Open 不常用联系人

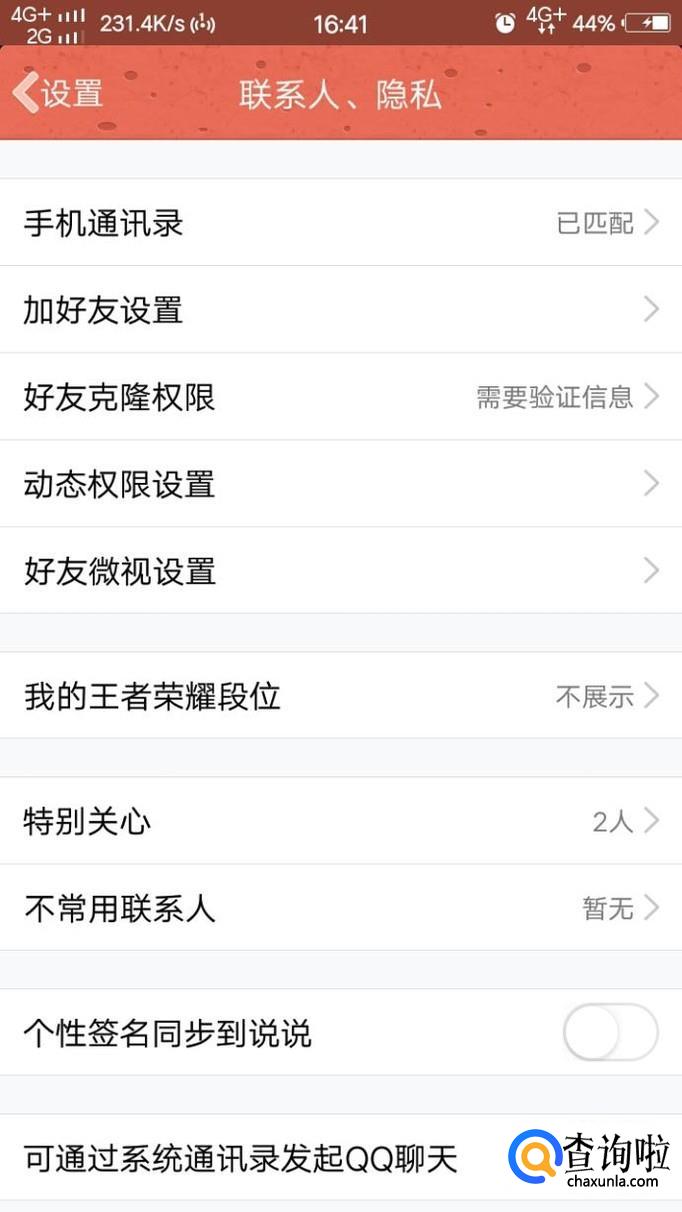(x=340, y=908)
